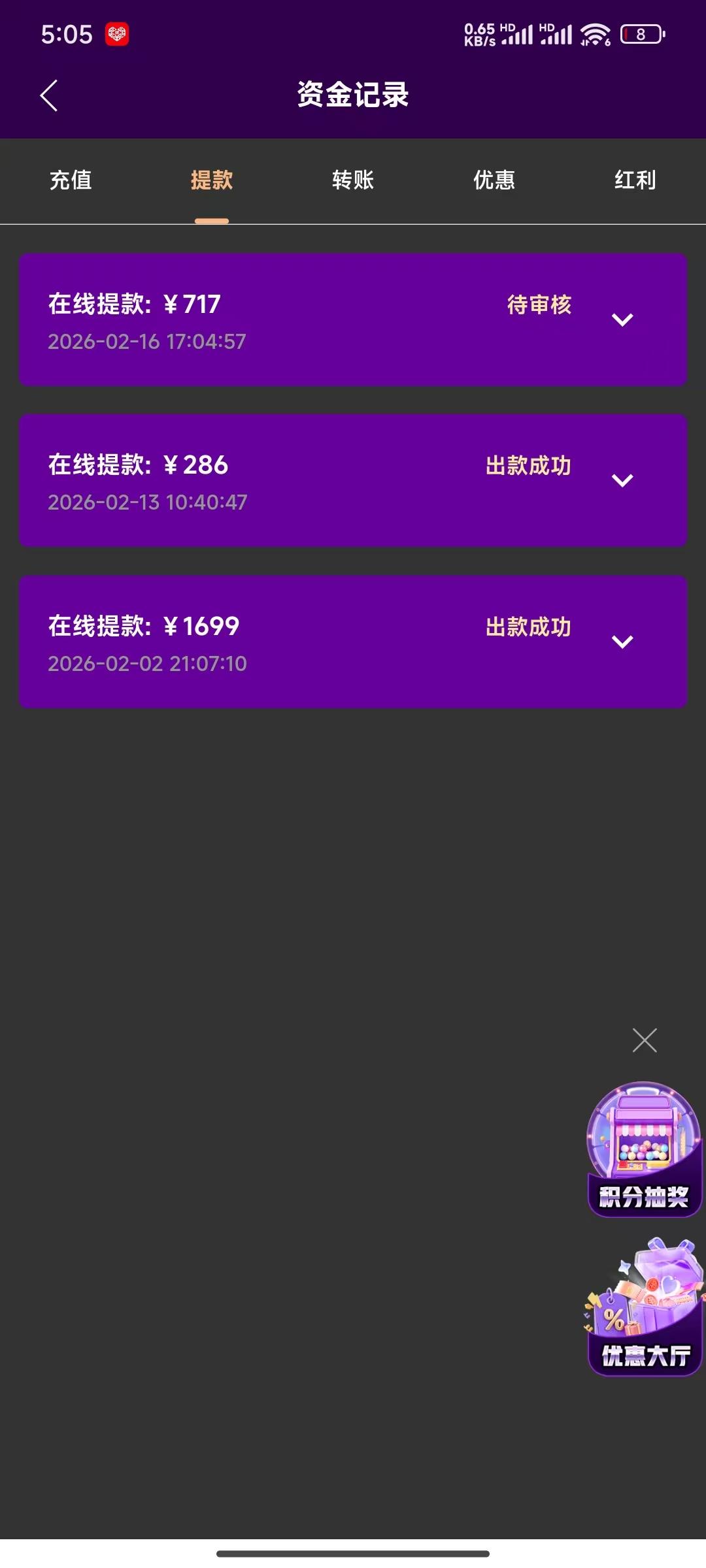
Task: Expand the ¥1699 withdrawal entry
Action: click(622, 642)
